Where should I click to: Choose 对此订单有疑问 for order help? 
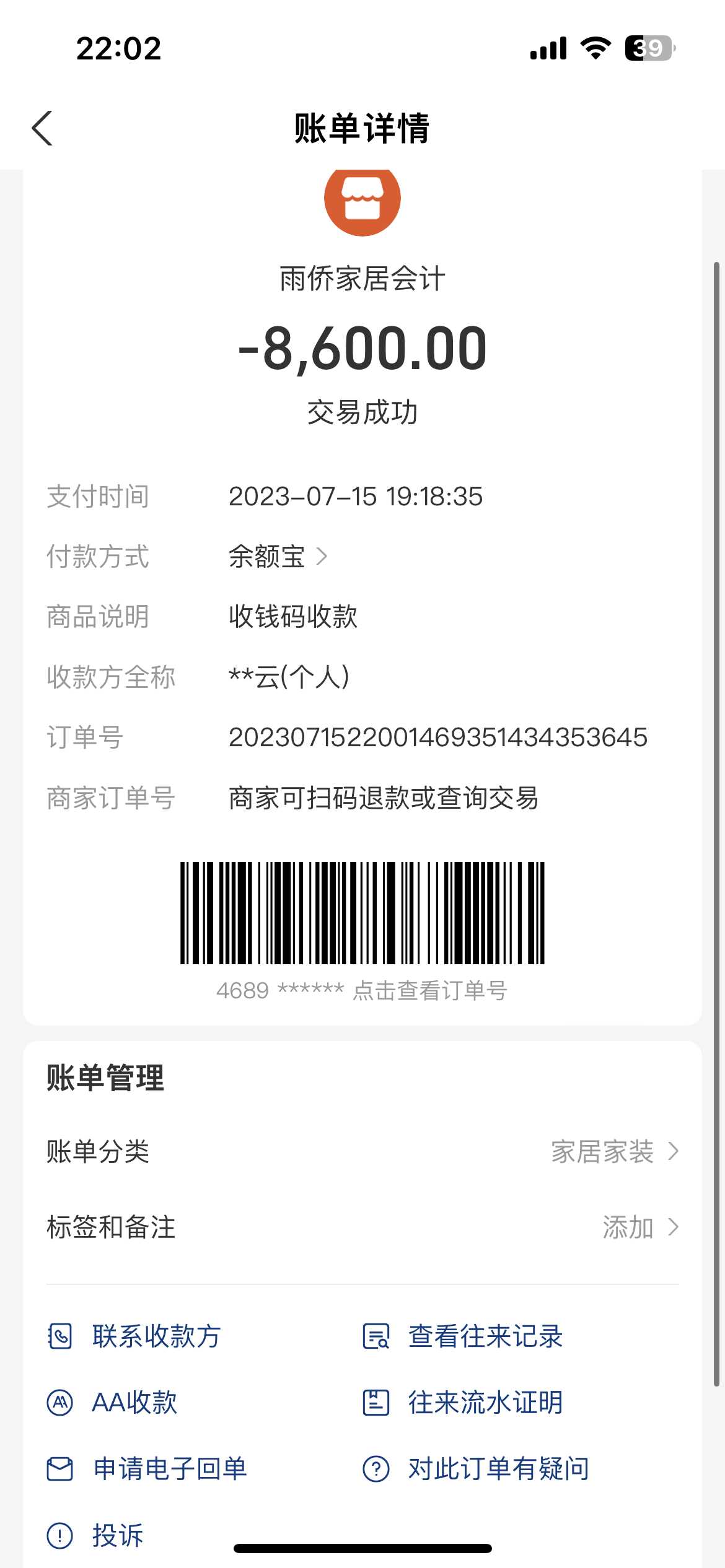pyautogui.click(x=497, y=1469)
